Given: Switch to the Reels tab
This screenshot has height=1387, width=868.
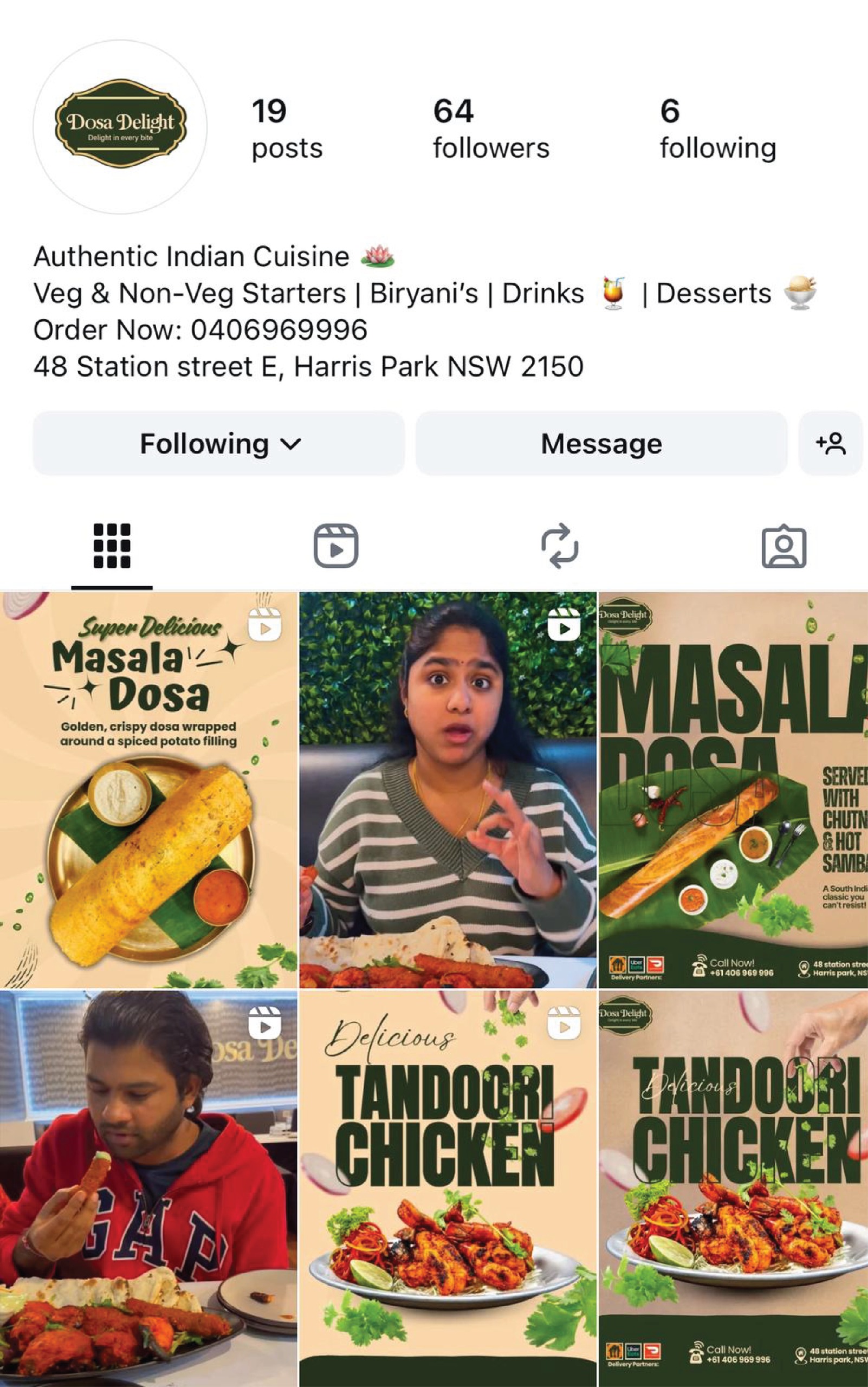Looking at the screenshot, I should (x=336, y=546).
